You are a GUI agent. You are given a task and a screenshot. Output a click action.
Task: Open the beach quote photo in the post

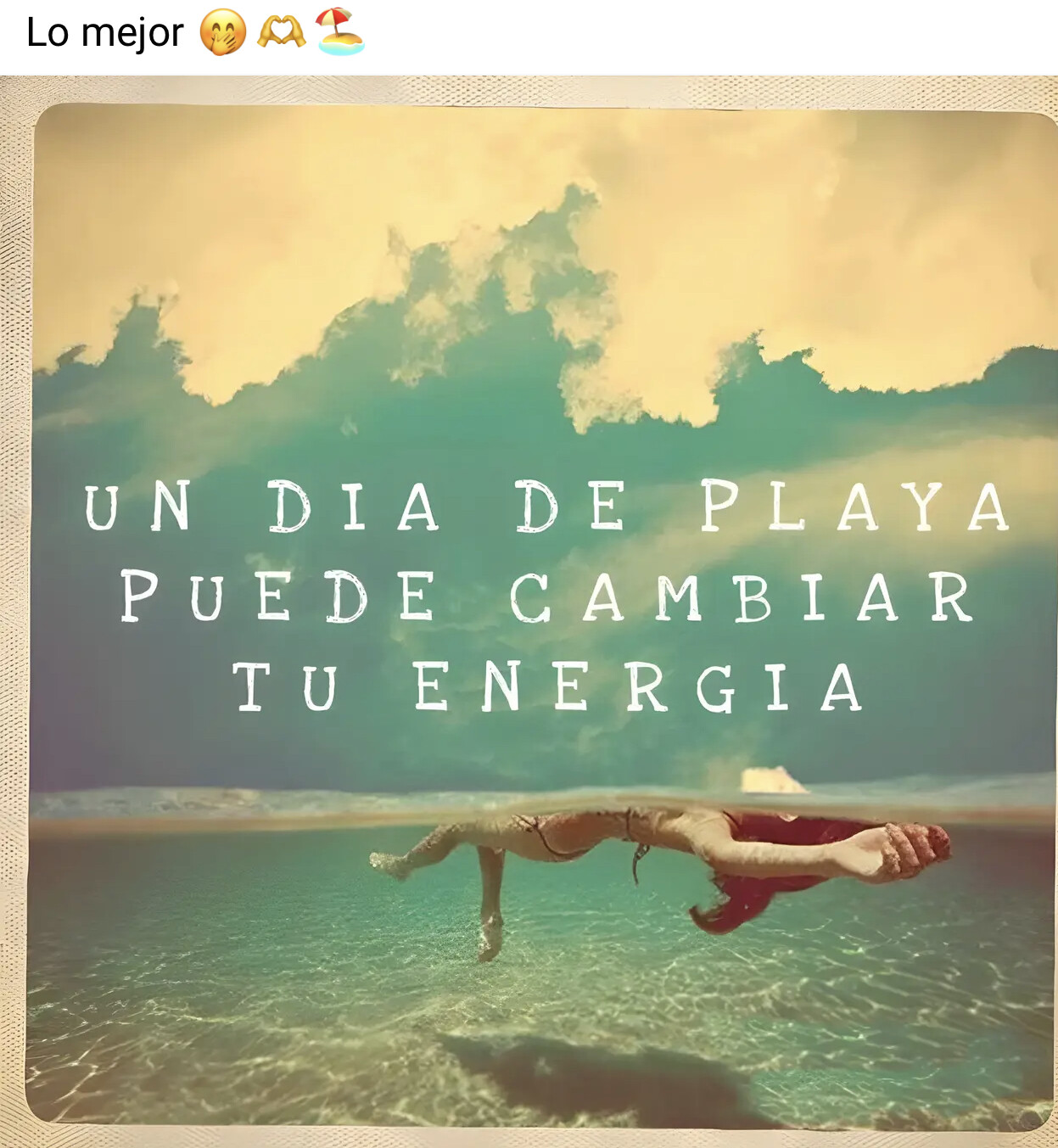tap(529, 611)
